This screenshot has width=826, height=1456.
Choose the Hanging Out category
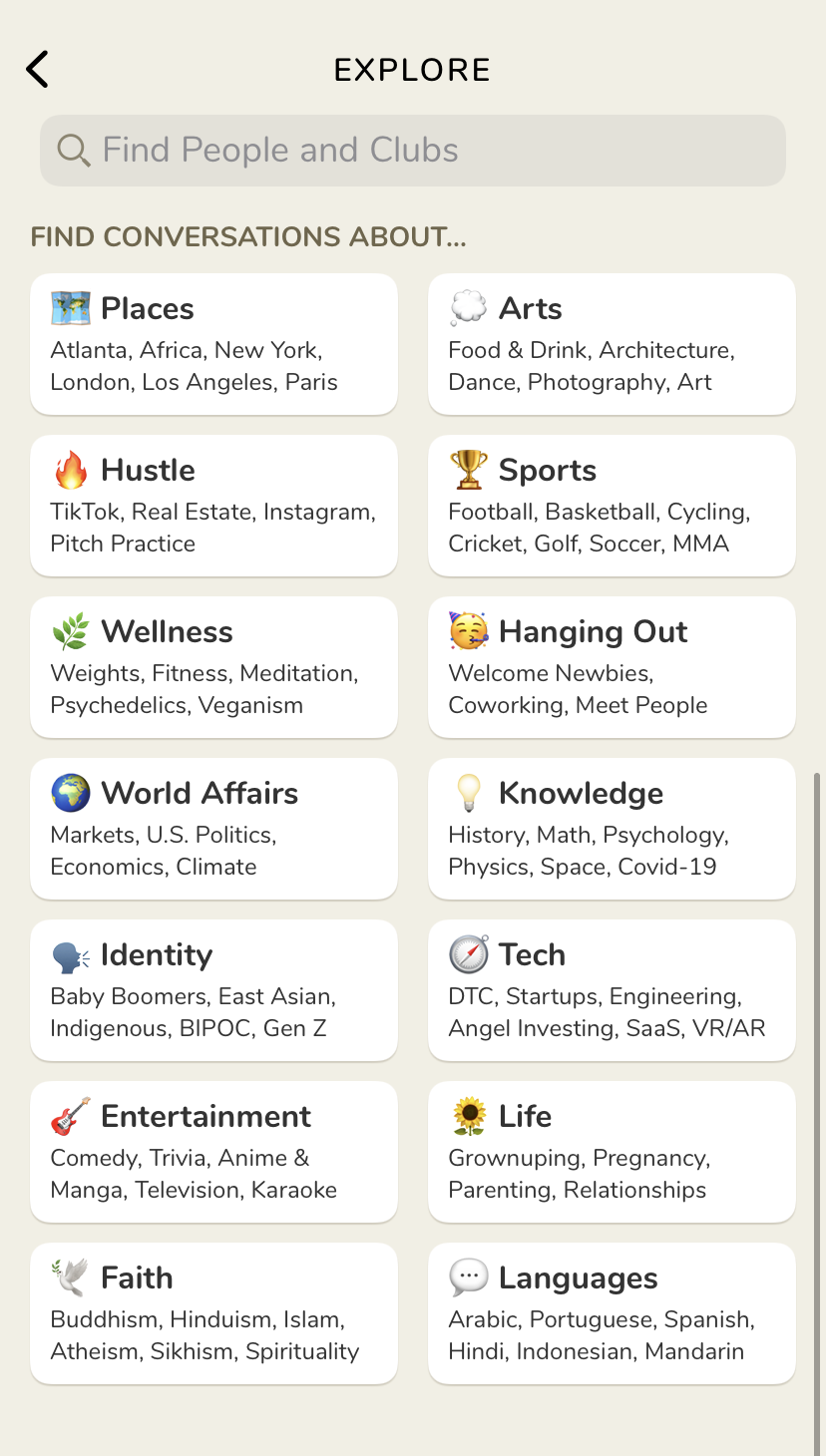(612, 667)
